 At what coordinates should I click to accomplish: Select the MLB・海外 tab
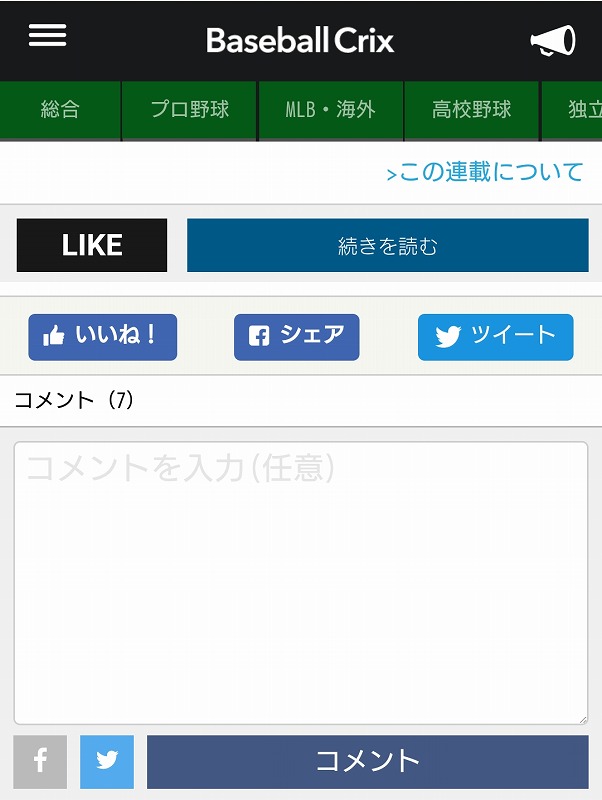point(331,110)
